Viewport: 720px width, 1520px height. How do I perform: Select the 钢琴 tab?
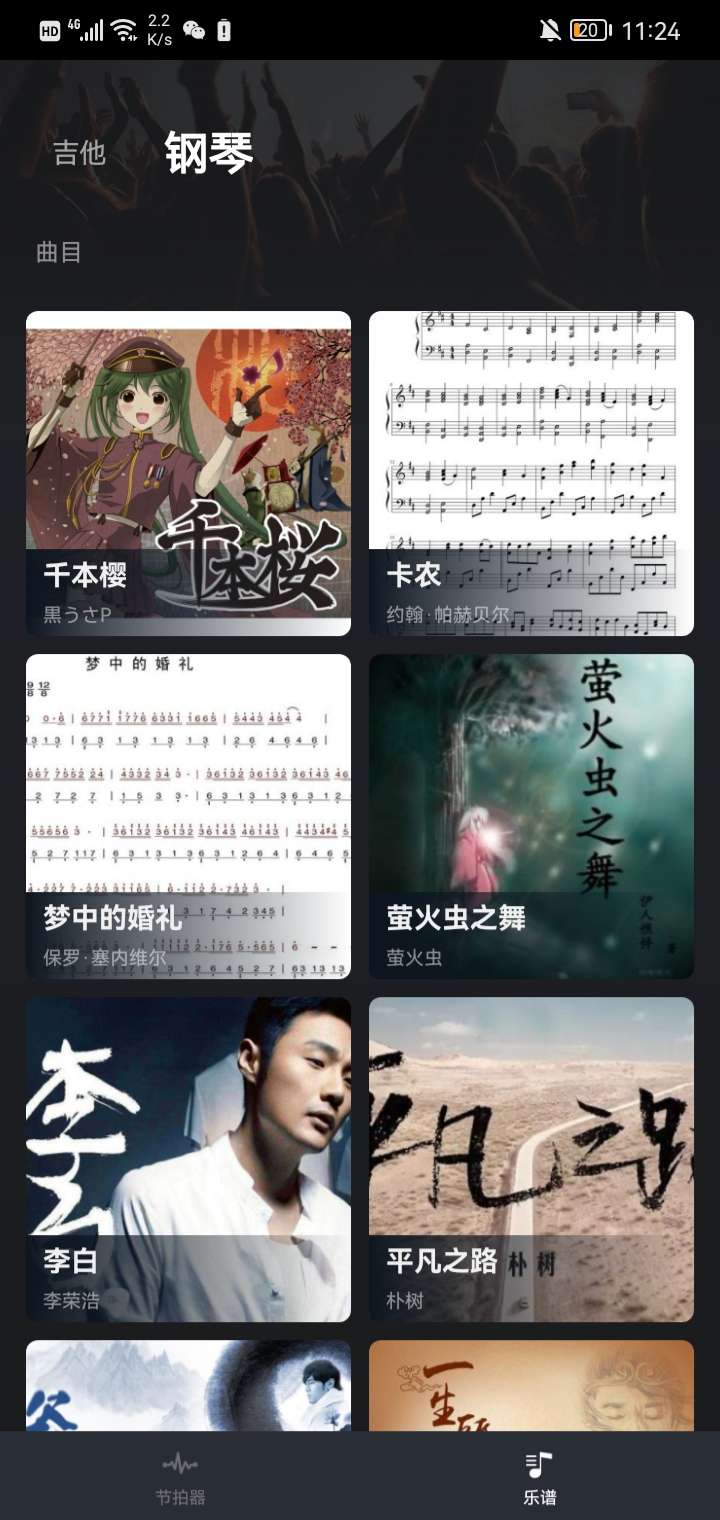point(209,152)
